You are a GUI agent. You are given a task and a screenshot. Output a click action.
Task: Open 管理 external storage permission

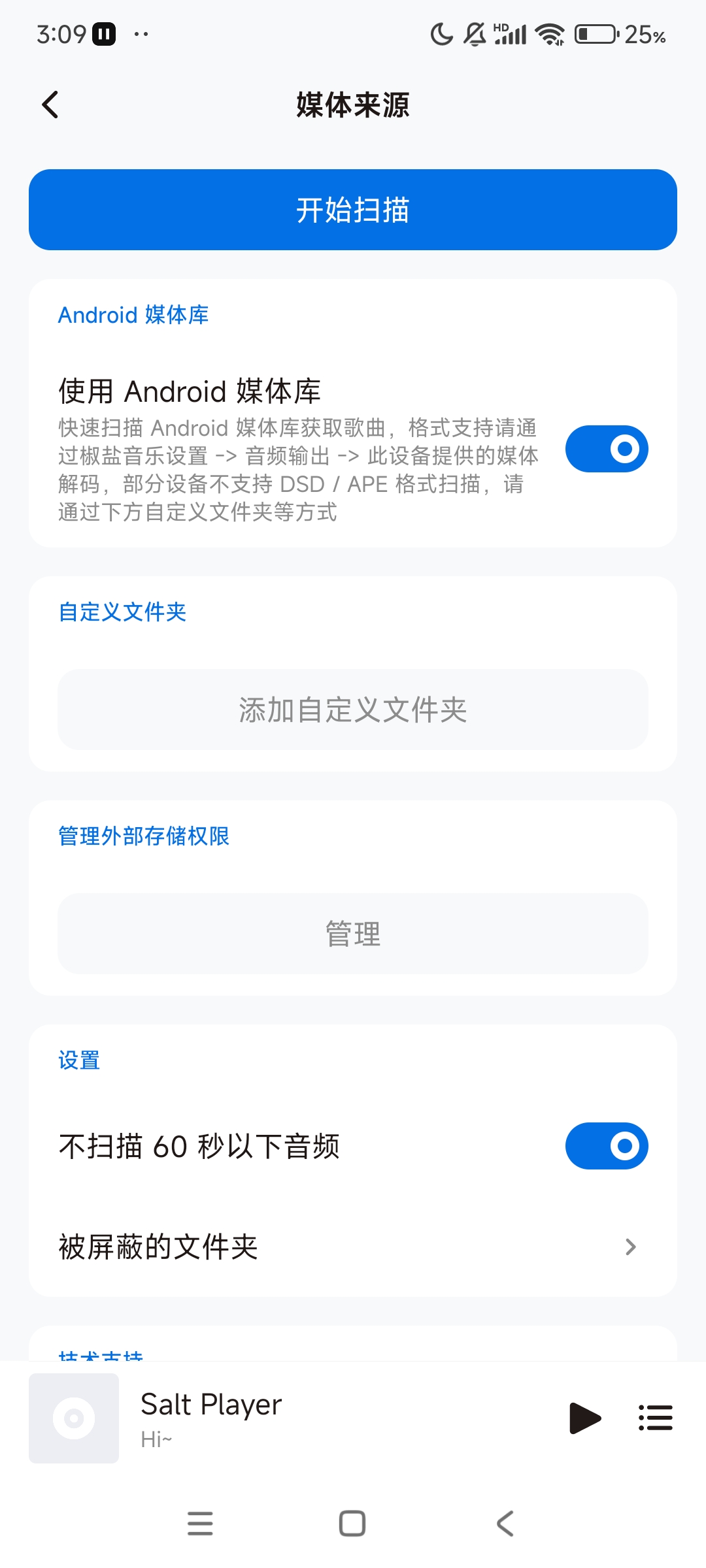pyautogui.click(x=353, y=934)
